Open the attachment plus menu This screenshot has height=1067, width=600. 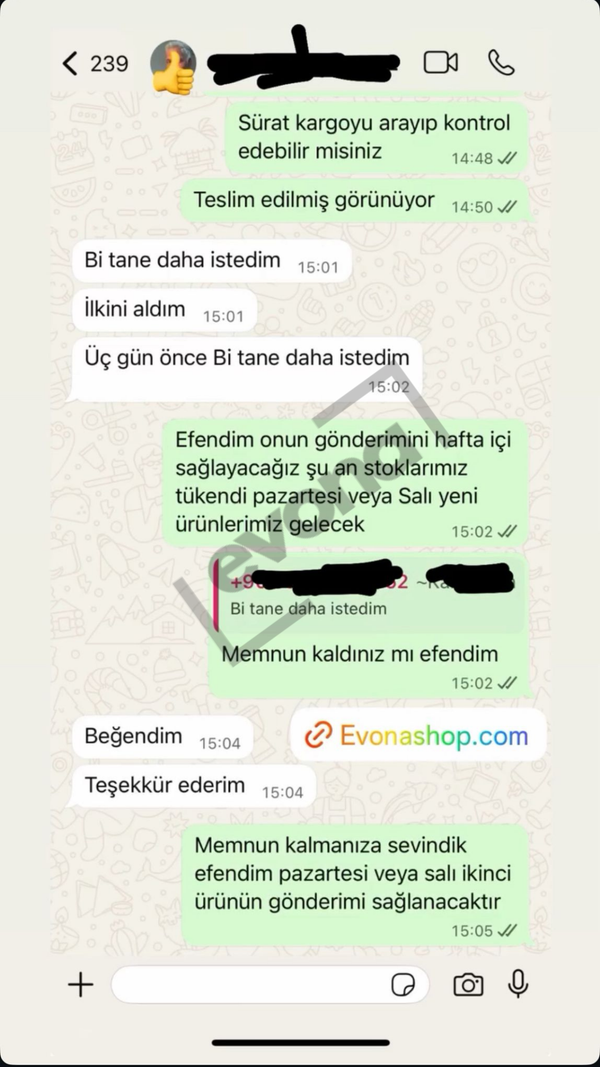[80, 985]
